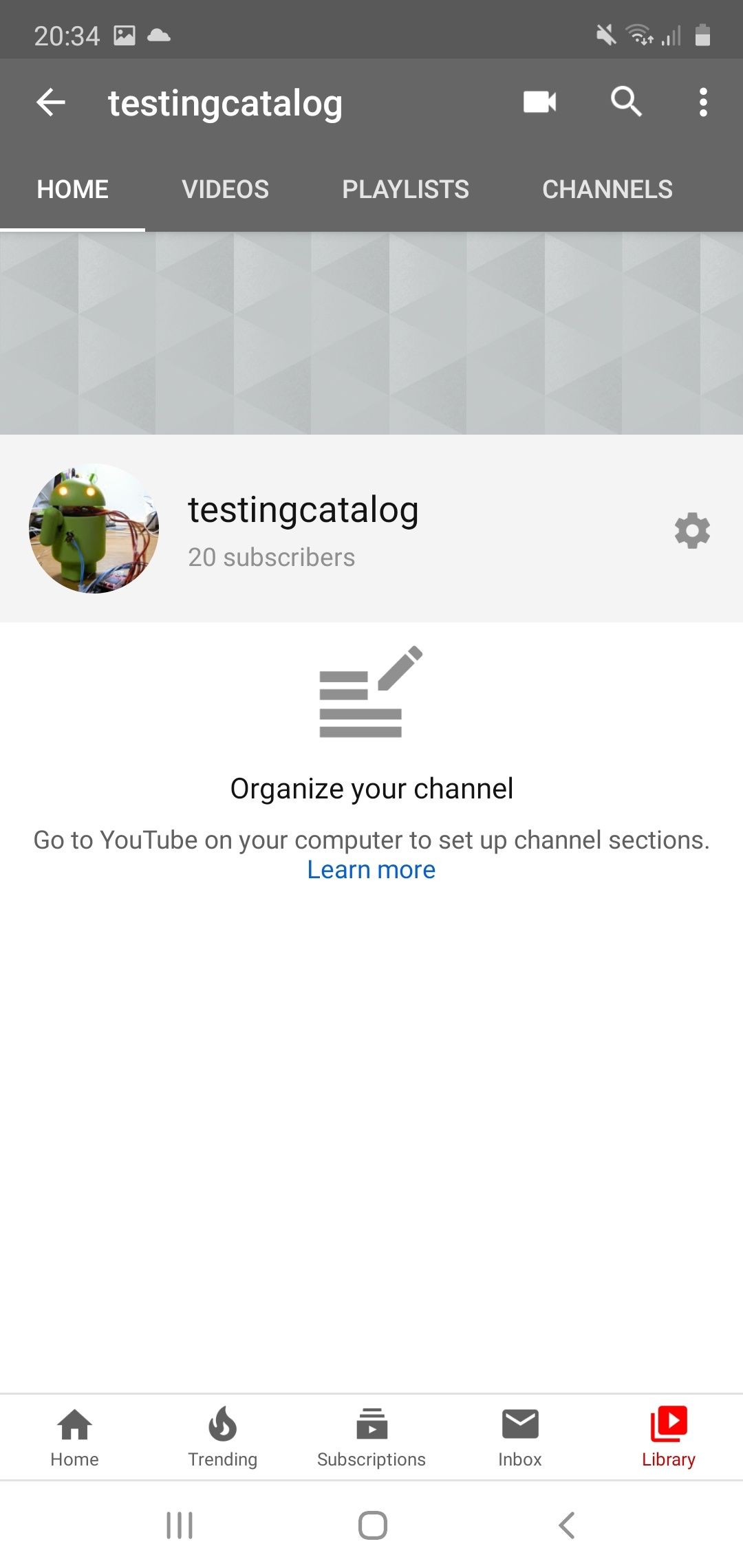
Task: Switch to the PLAYLISTS tab
Action: (406, 189)
